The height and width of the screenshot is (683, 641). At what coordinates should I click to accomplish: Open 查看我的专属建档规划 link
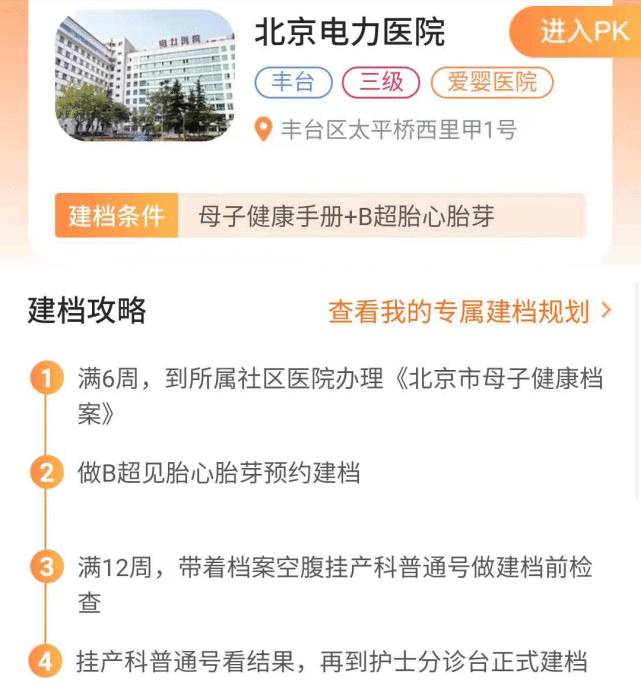pos(469,312)
